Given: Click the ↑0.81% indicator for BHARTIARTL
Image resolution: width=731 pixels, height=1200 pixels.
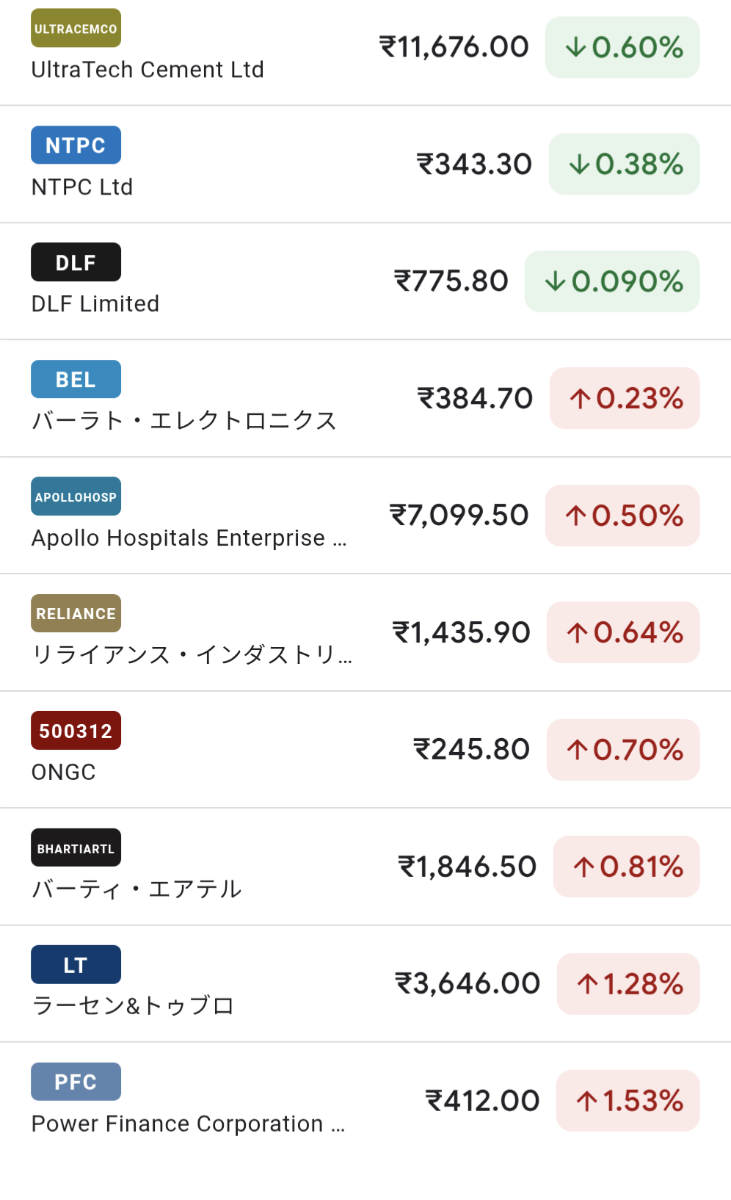Looking at the screenshot, I should (626, 866).
